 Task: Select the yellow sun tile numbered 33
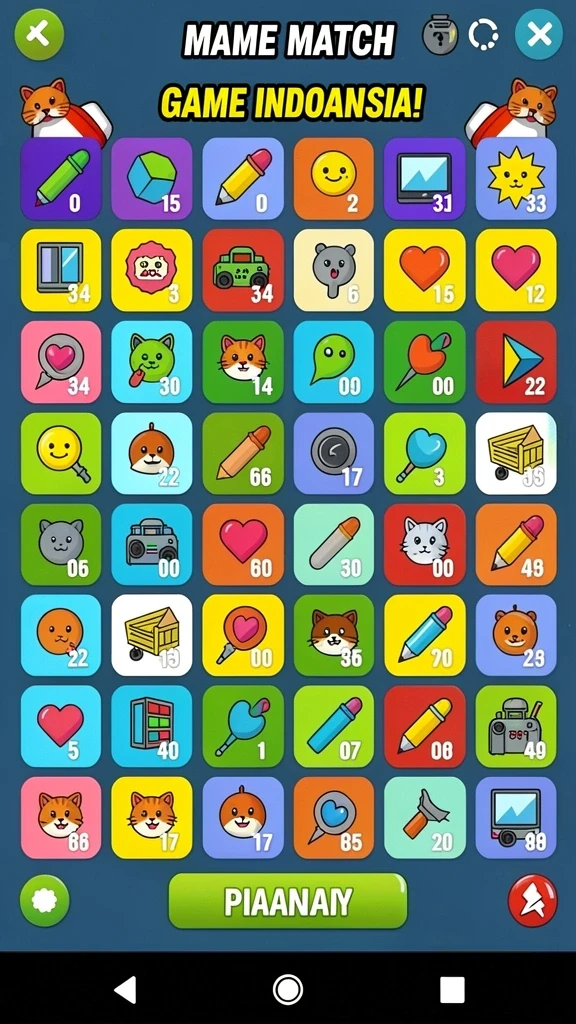tap(516, 178)
